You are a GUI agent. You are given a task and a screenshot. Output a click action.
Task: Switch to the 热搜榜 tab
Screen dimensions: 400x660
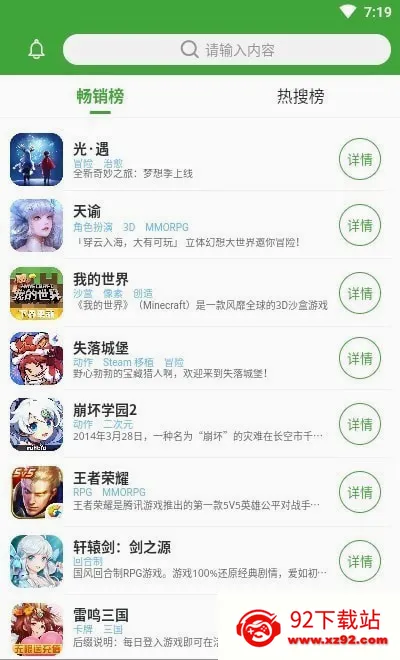[300, 96]
